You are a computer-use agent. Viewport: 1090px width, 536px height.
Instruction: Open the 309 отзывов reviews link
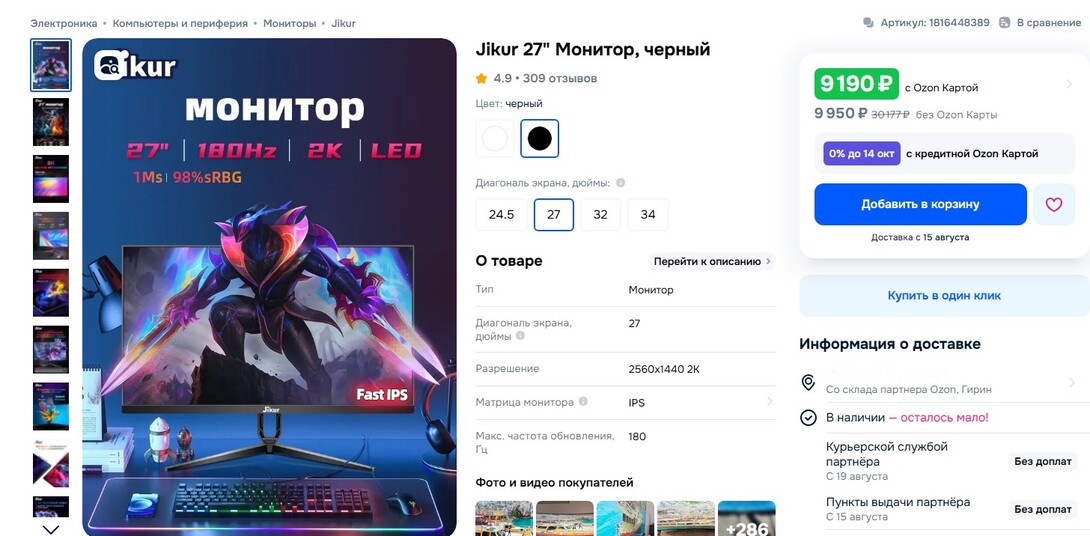[559, 78]
